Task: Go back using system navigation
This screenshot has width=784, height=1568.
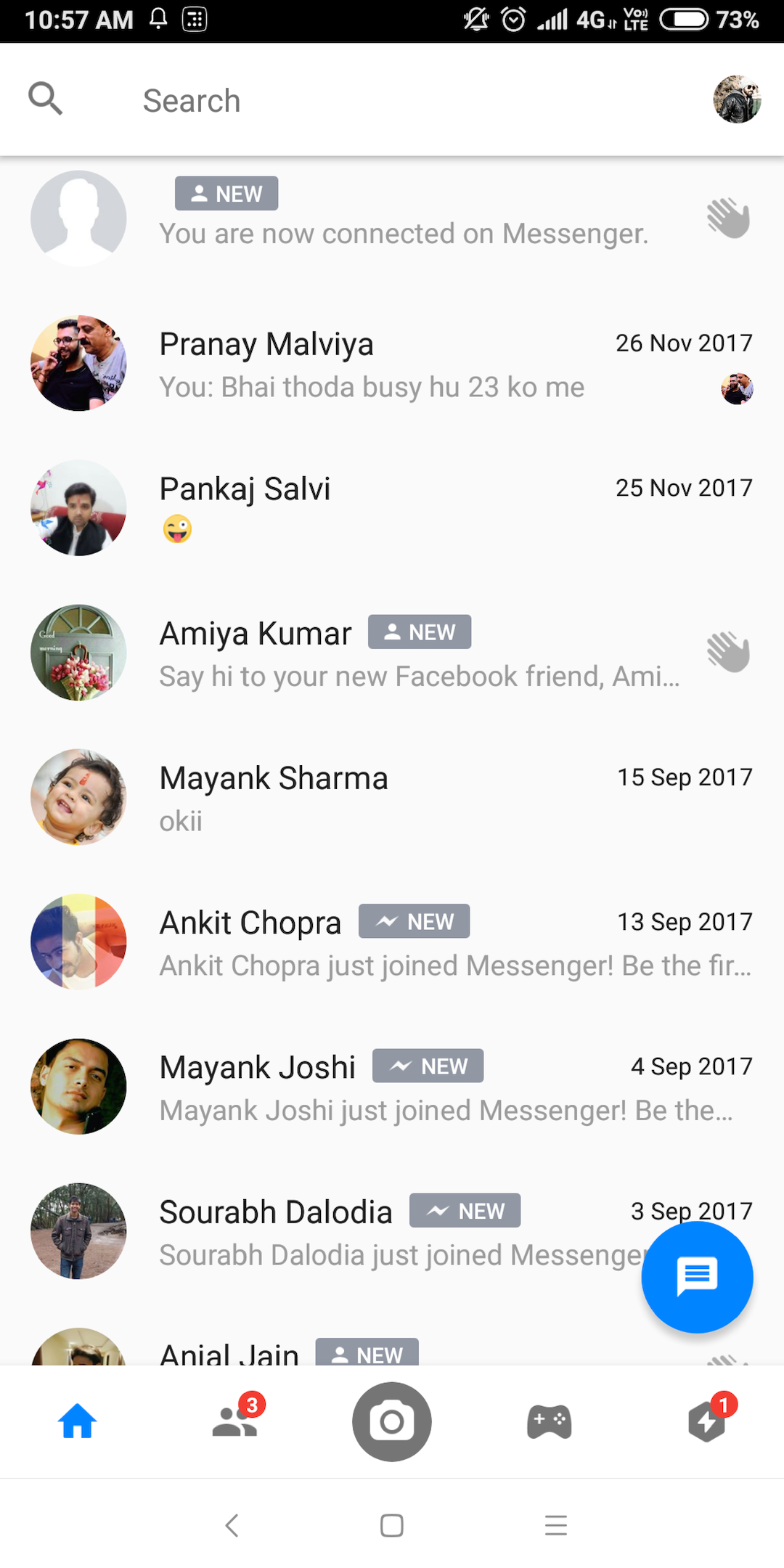Action: [x=232, y=1525]
